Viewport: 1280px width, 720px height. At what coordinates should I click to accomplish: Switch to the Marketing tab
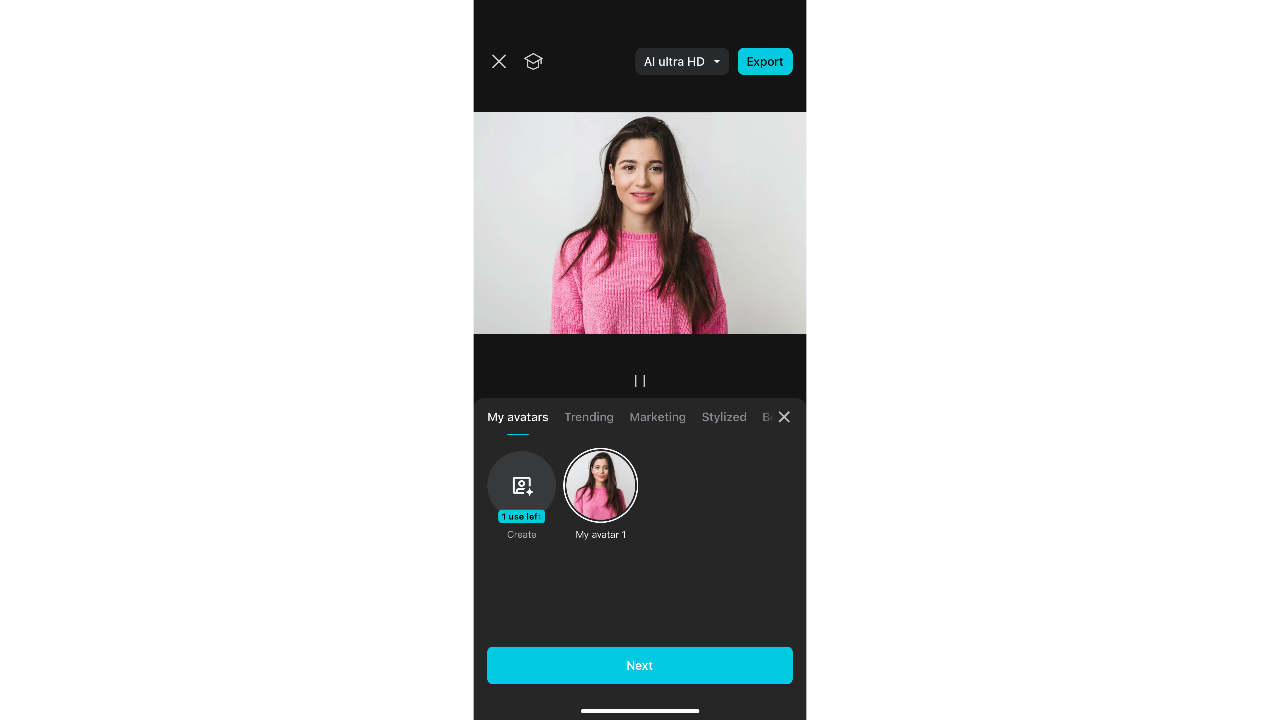coord(657,417)
